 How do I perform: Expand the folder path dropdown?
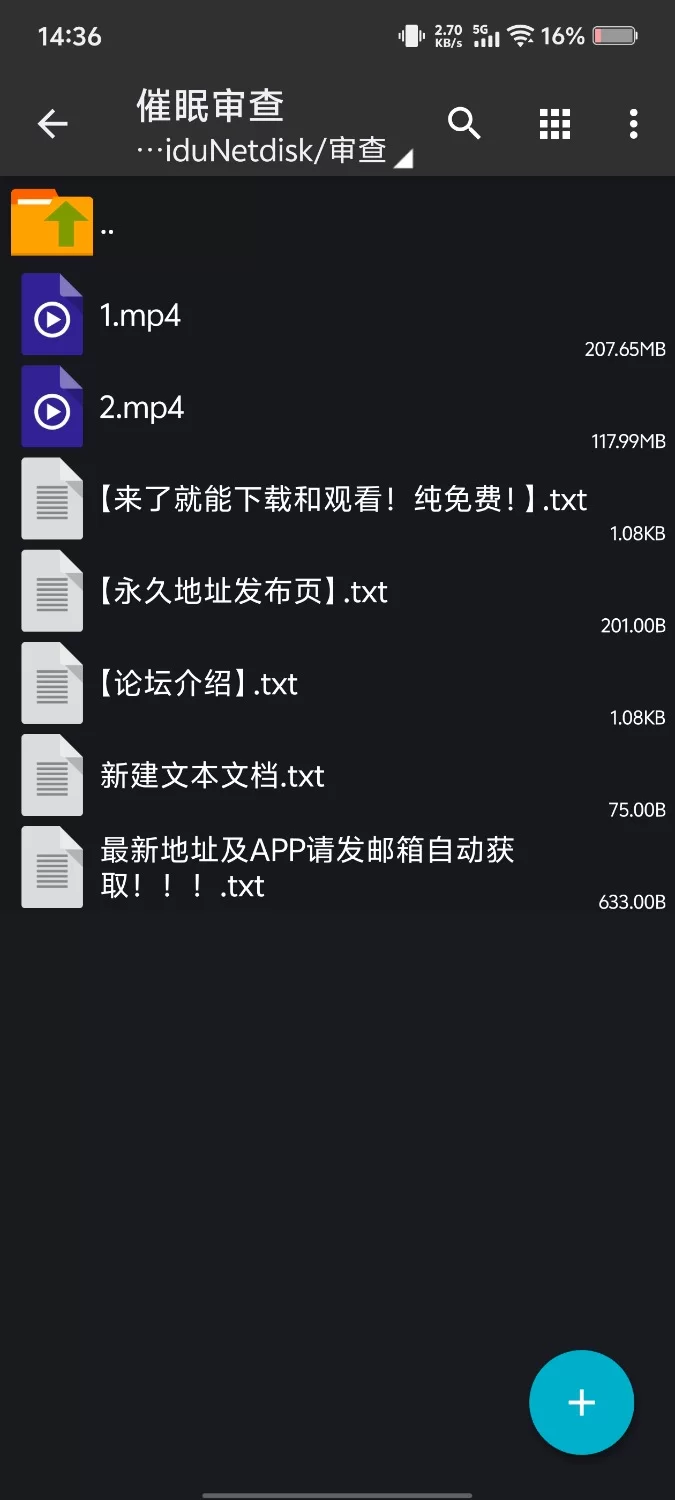(x=403, y=158)
